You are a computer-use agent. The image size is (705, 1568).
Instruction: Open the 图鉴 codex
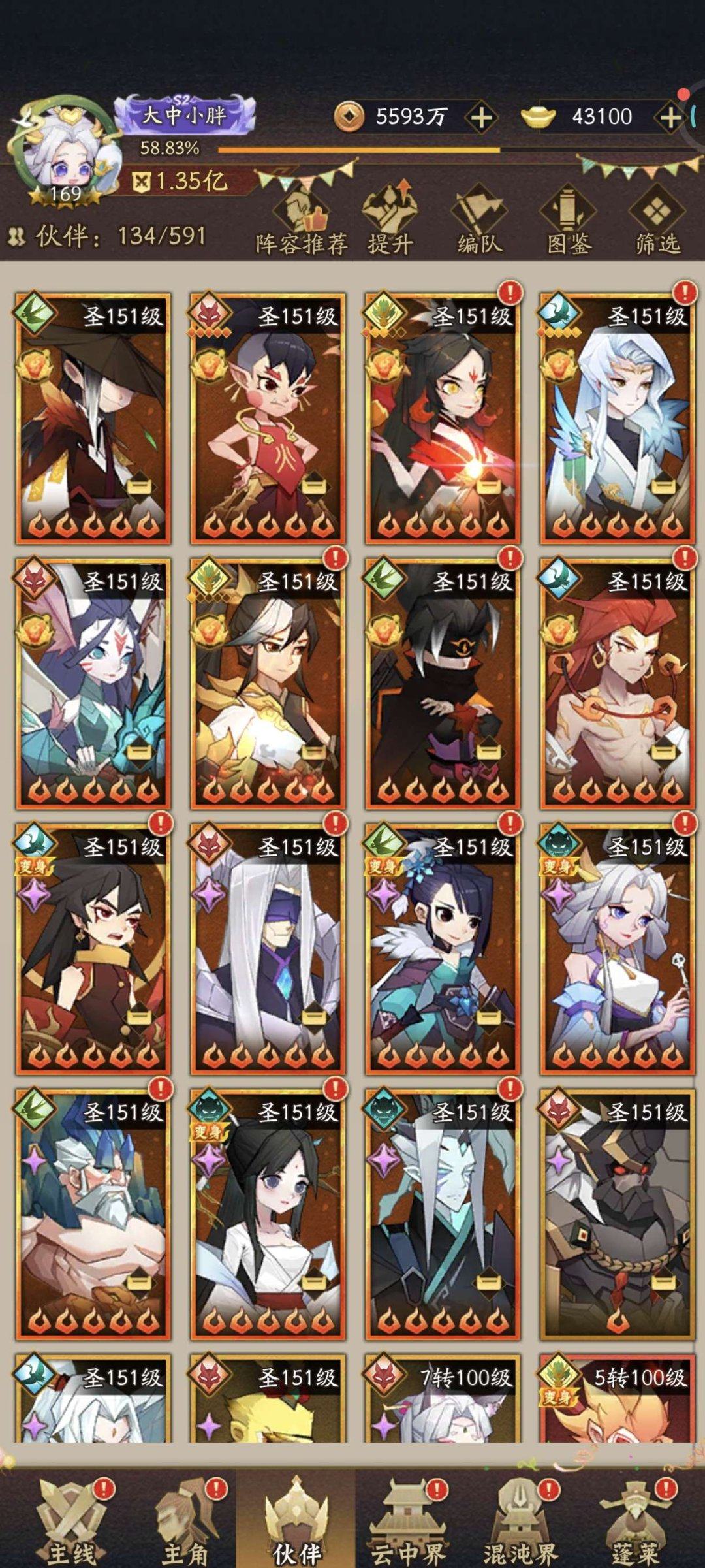[569, 223]
